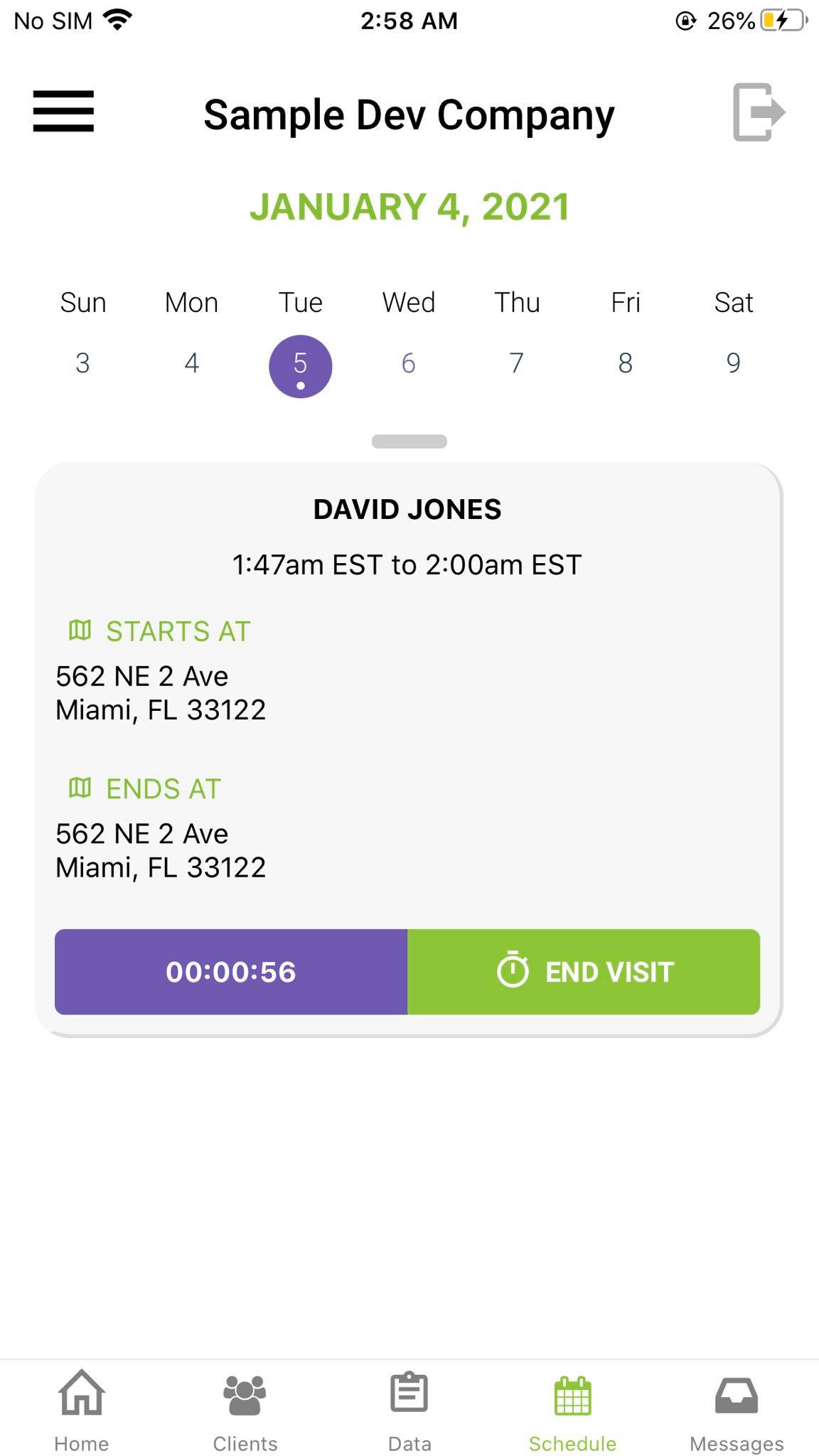Select Saturday the 9th in calendar

pyautogui.click(x=734, y=363)
